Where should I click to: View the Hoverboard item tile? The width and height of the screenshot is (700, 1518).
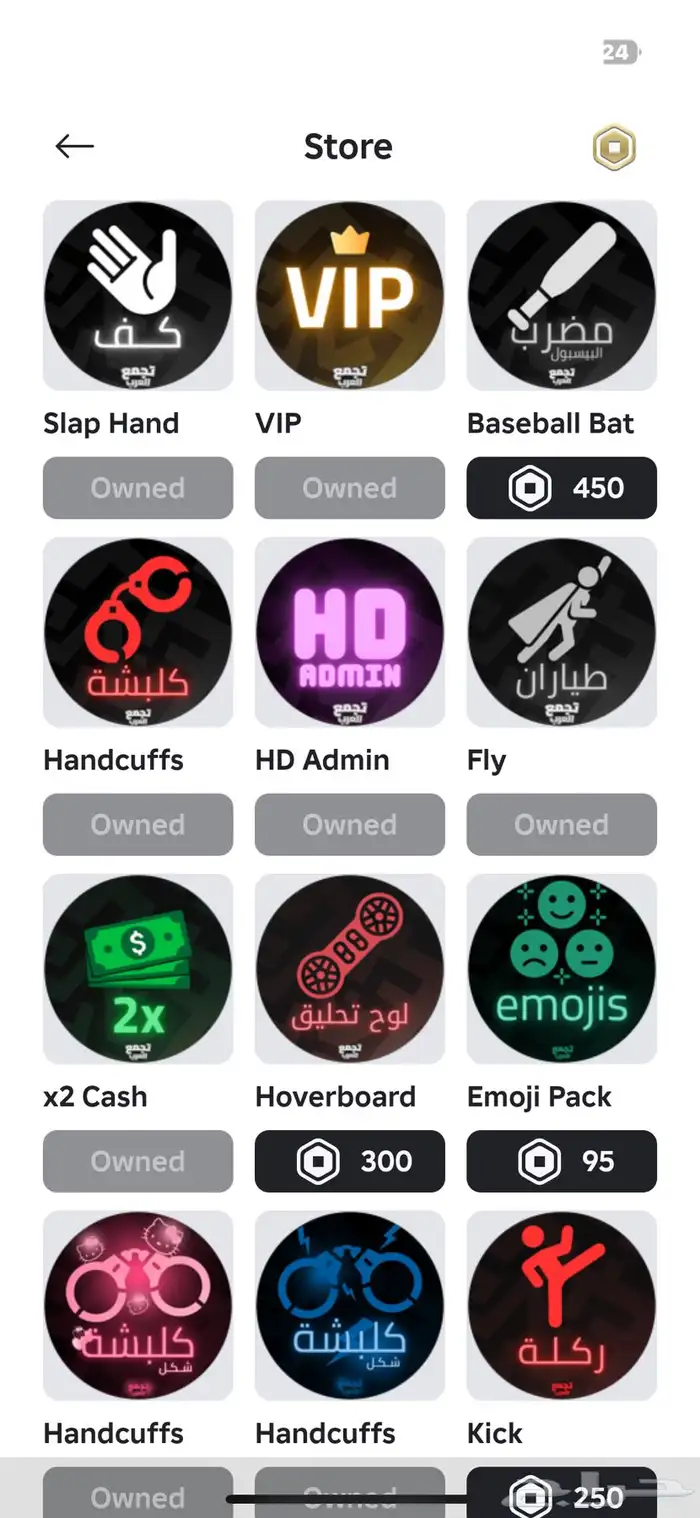point(349,968)
